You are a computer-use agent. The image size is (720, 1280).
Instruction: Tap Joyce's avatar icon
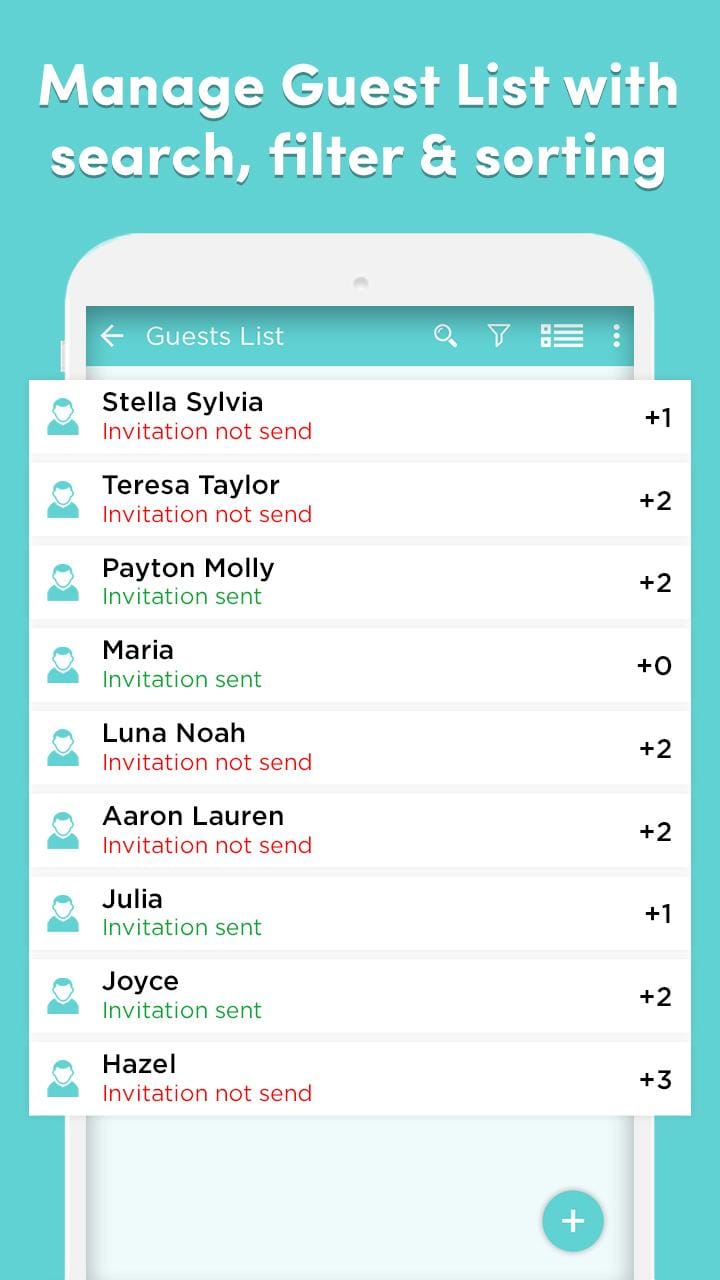(x=63, y=993)
